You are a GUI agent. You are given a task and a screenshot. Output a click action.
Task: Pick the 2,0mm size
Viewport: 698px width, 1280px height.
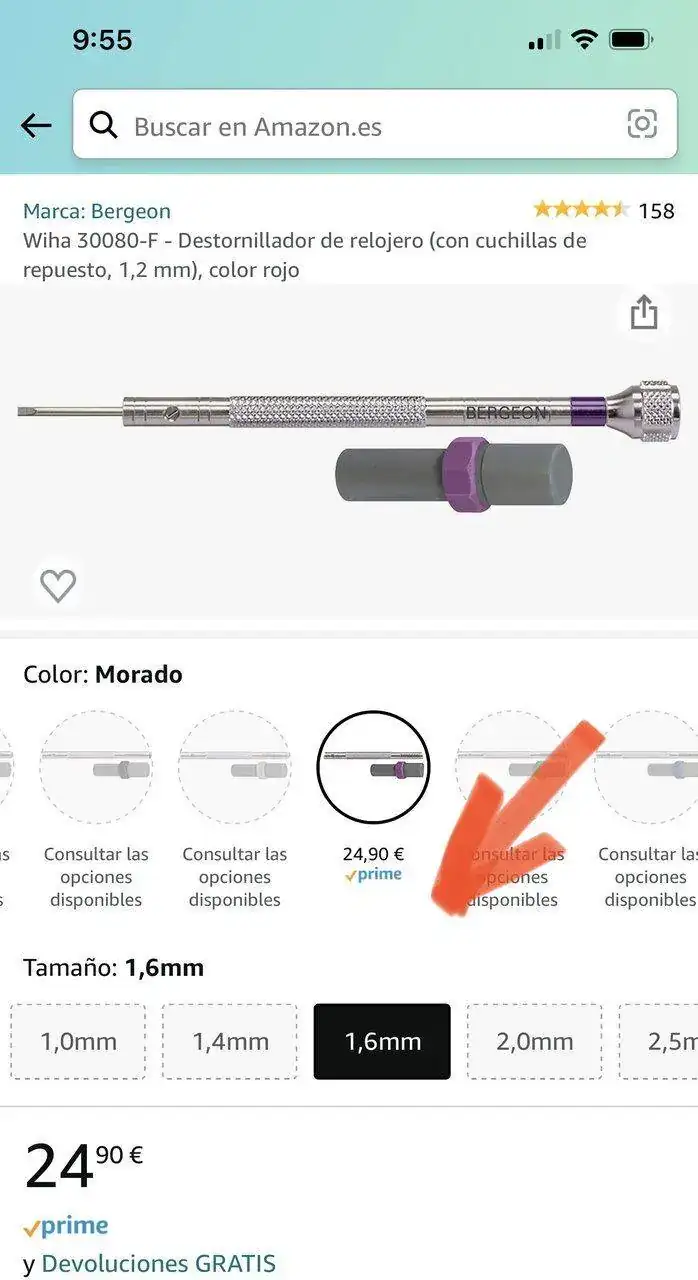[x=534, y=1041]
